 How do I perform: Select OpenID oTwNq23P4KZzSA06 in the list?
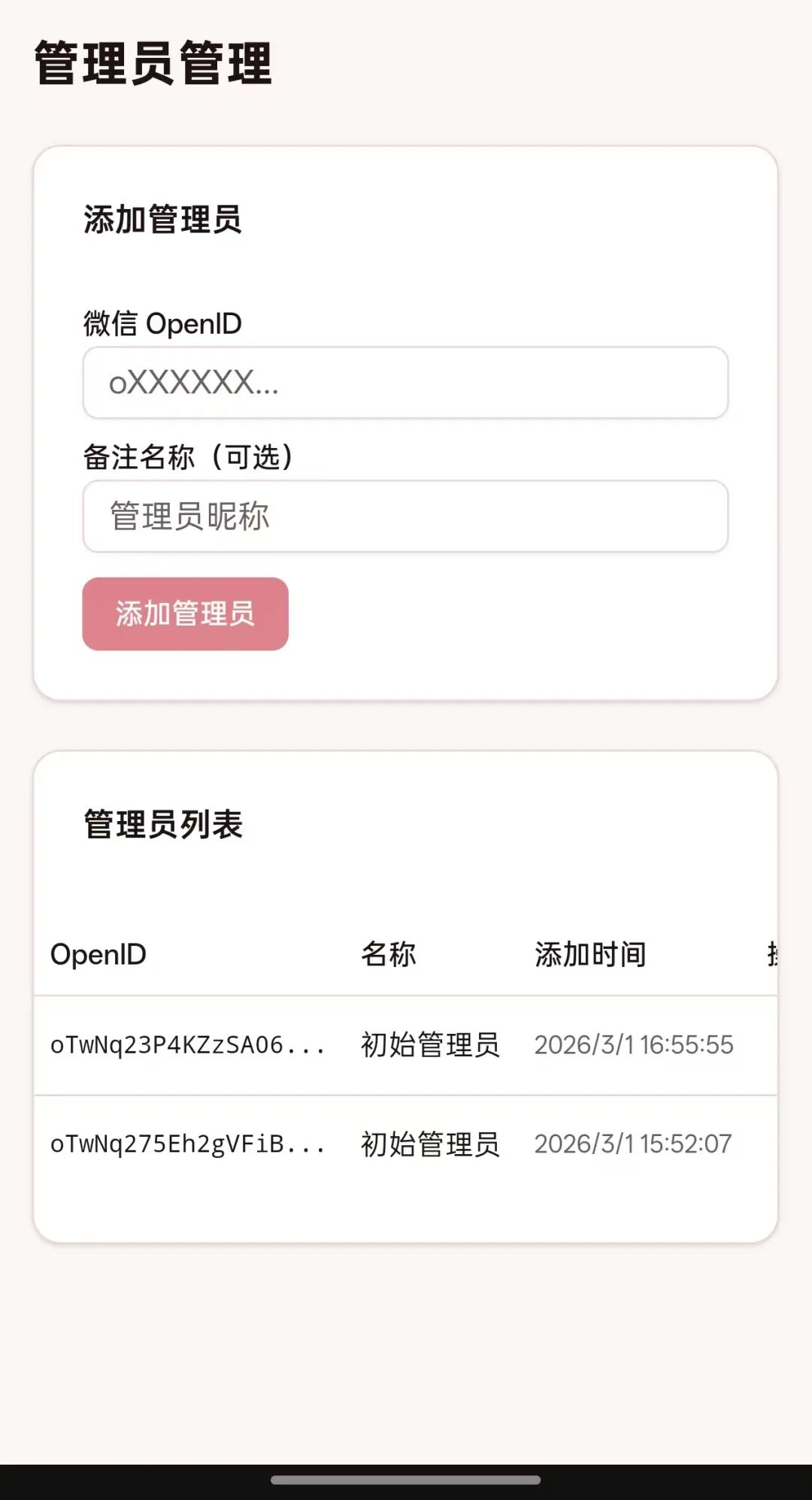click(189, 1045)
